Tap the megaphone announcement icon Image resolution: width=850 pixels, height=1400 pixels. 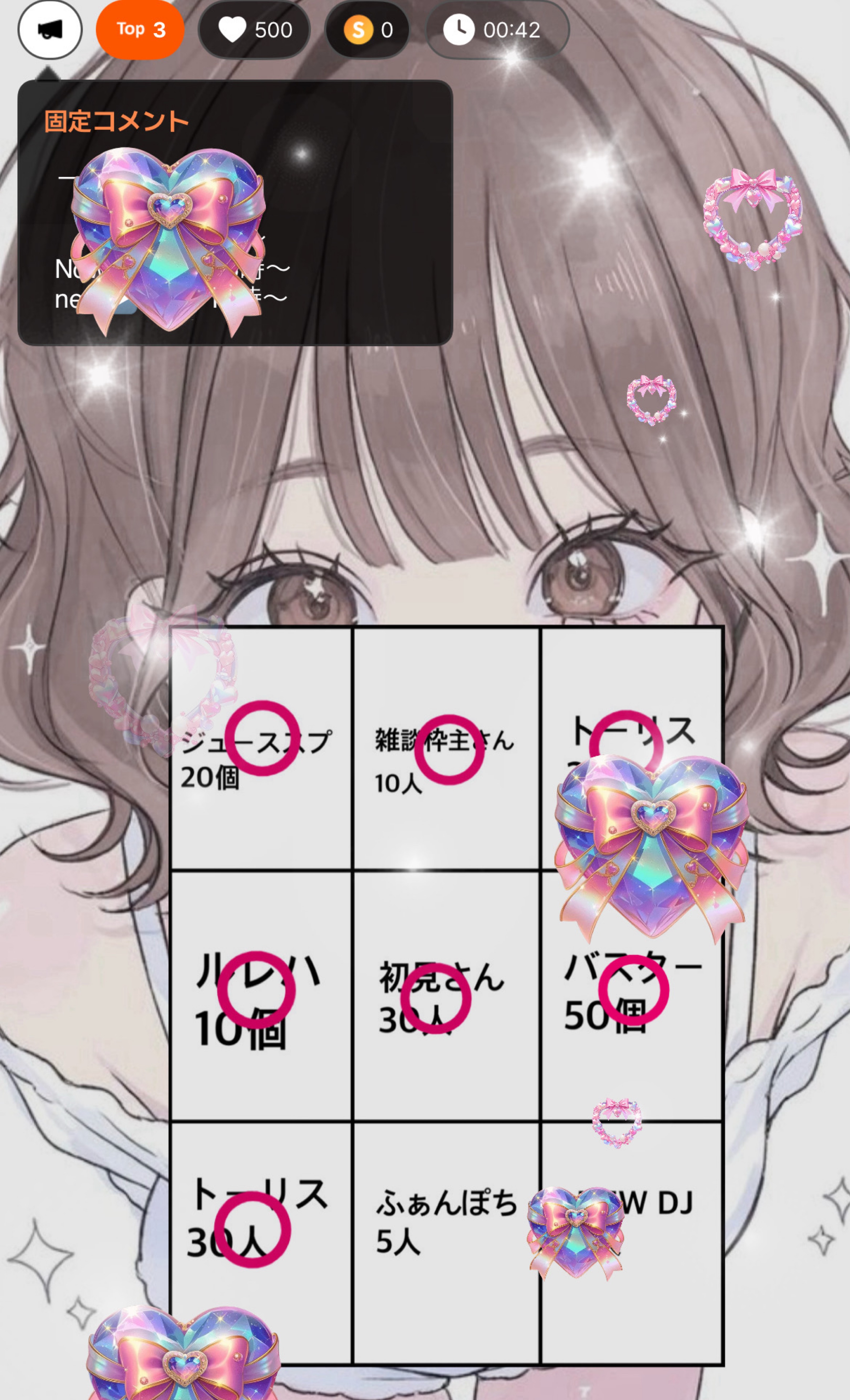[50, 30]
